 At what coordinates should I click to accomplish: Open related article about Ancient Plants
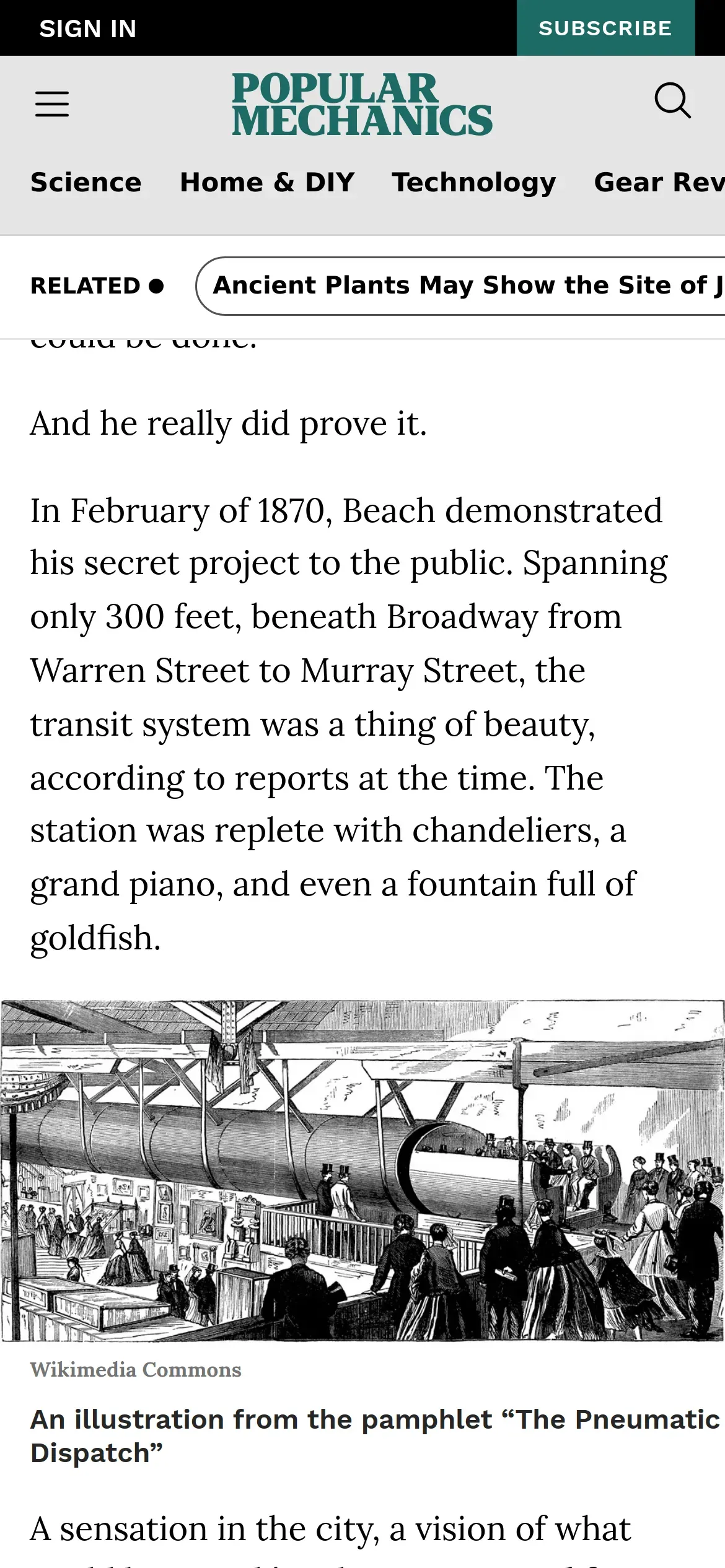pyautogui.click(x=460, y=285)
